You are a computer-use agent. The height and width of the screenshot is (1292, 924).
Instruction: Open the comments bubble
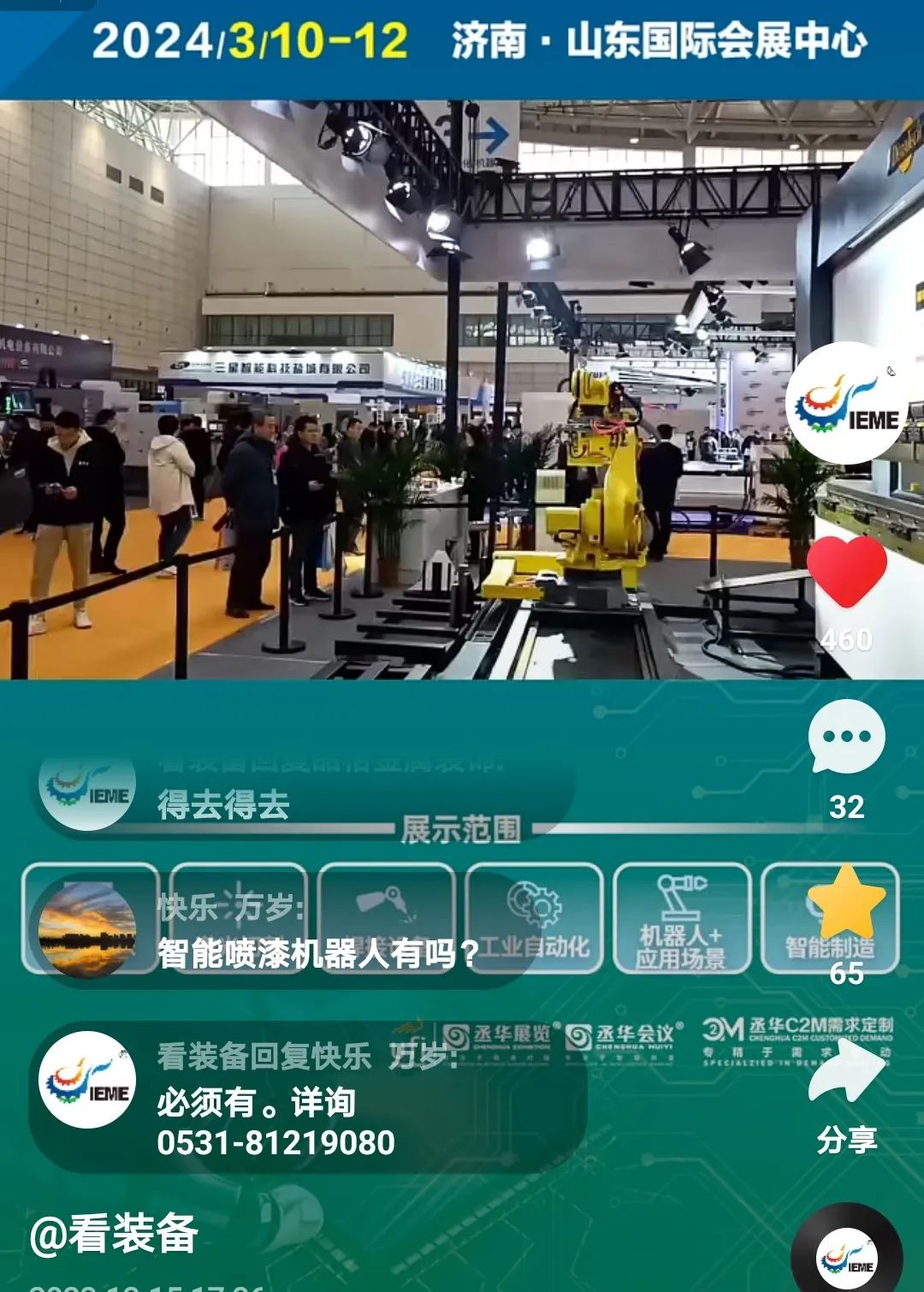pos(846,738)
